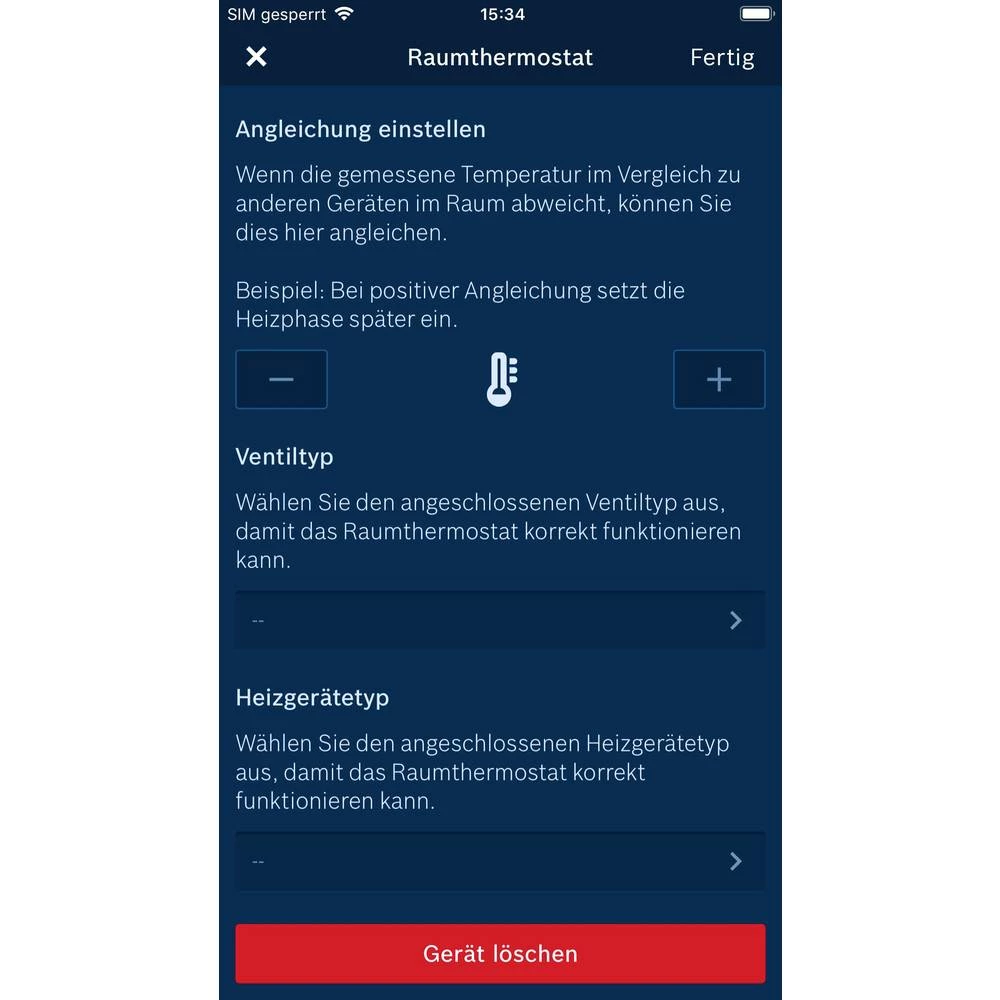Tap the red Gerät löschen button

click(x=500, y=953)
